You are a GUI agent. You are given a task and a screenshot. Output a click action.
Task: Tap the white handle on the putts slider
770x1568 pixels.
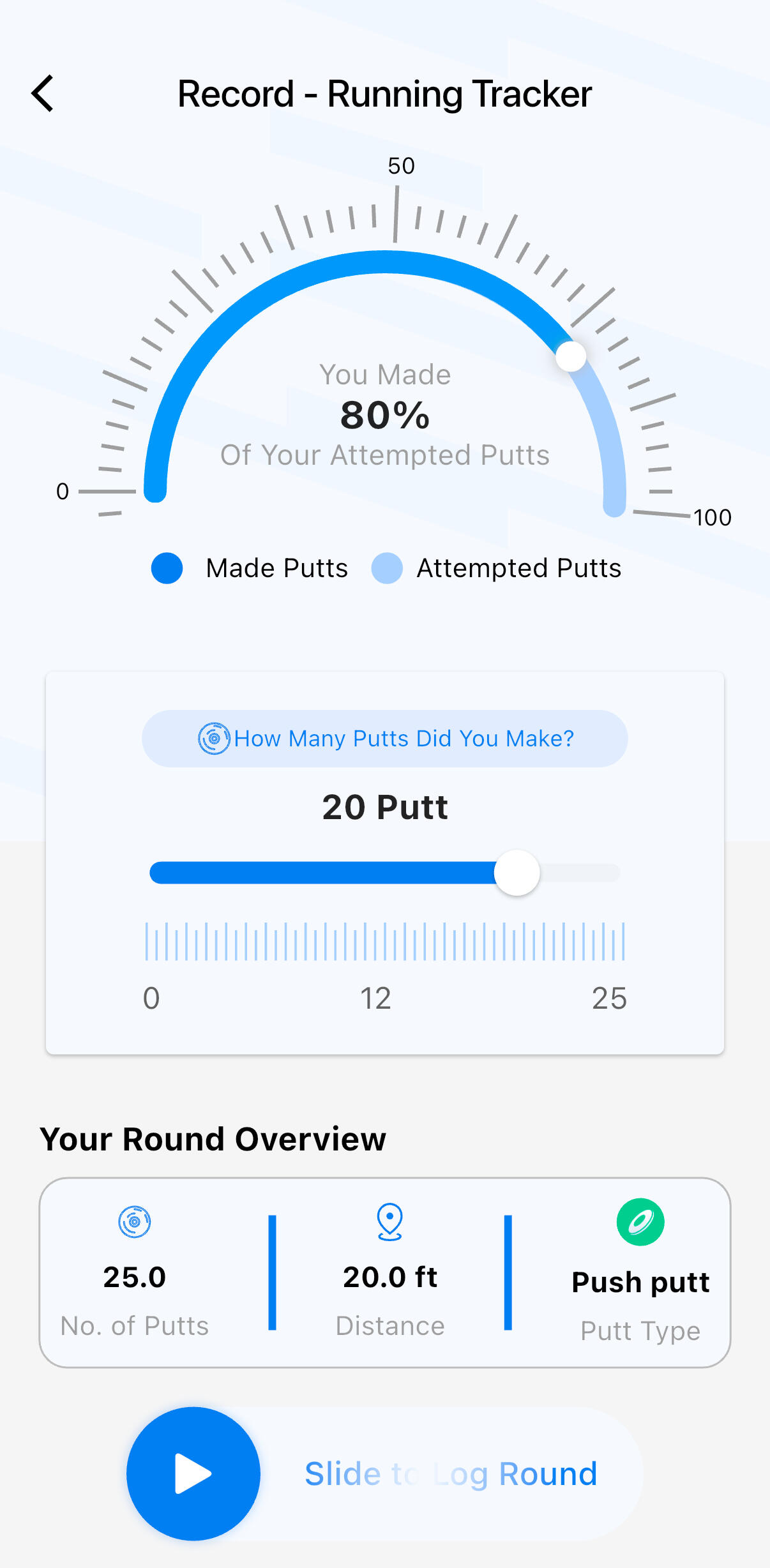[x=517, y=873]
